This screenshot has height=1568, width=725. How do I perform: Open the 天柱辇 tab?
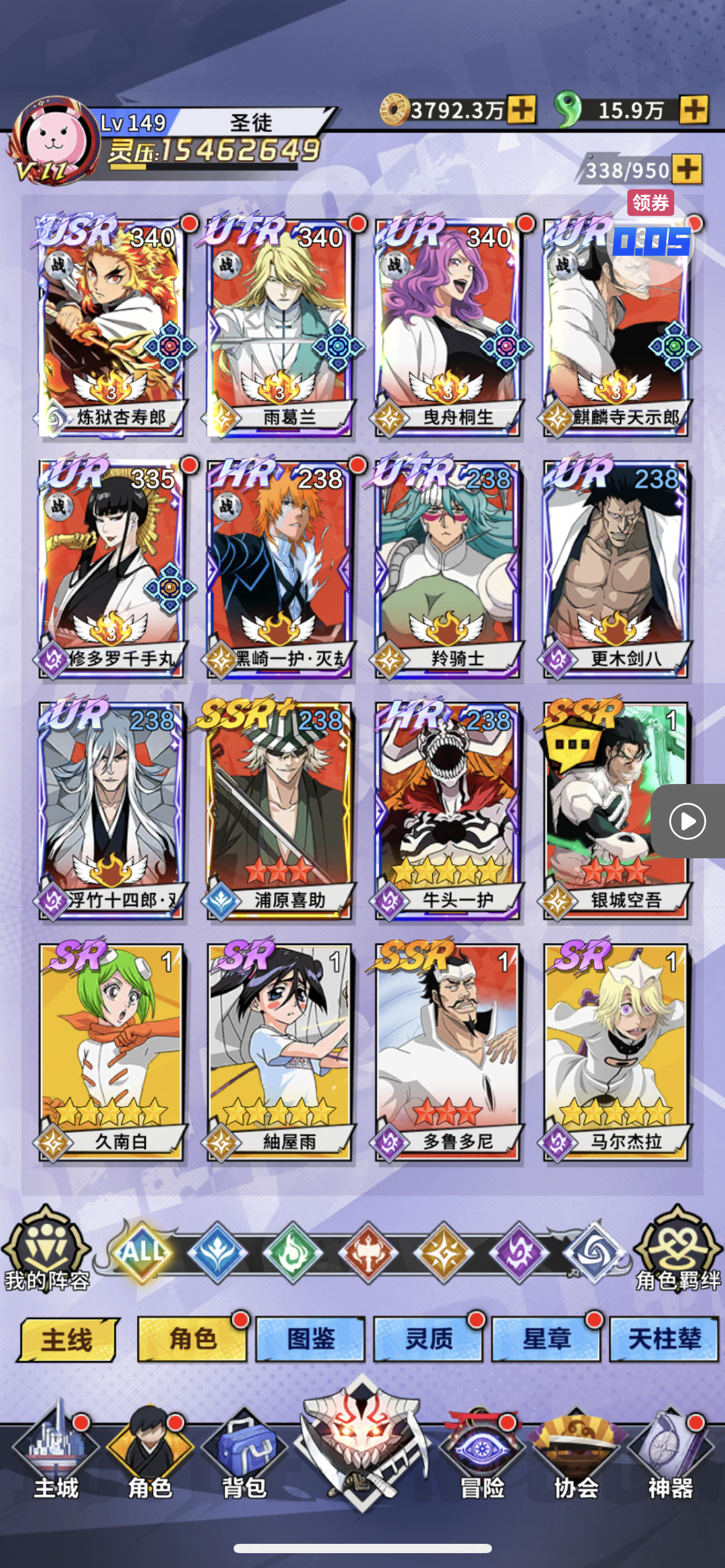click(x=664, y=1339)
